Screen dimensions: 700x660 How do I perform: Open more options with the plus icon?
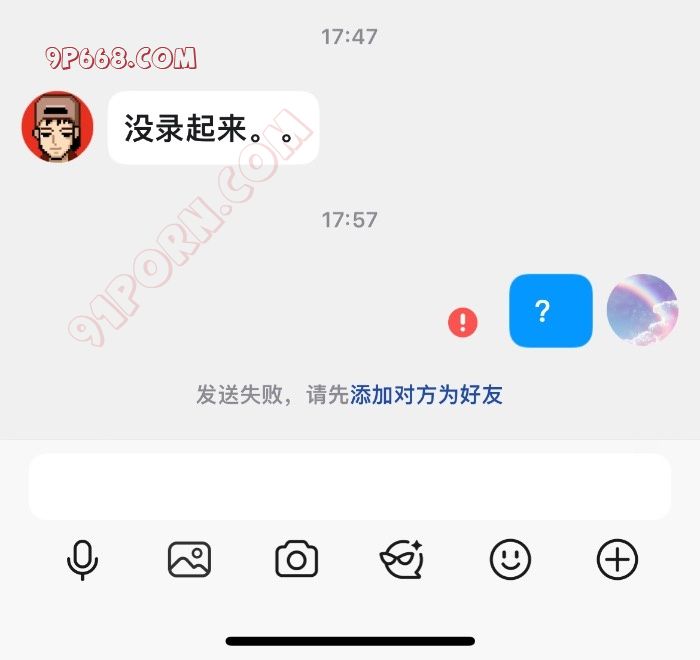(617, 560)
